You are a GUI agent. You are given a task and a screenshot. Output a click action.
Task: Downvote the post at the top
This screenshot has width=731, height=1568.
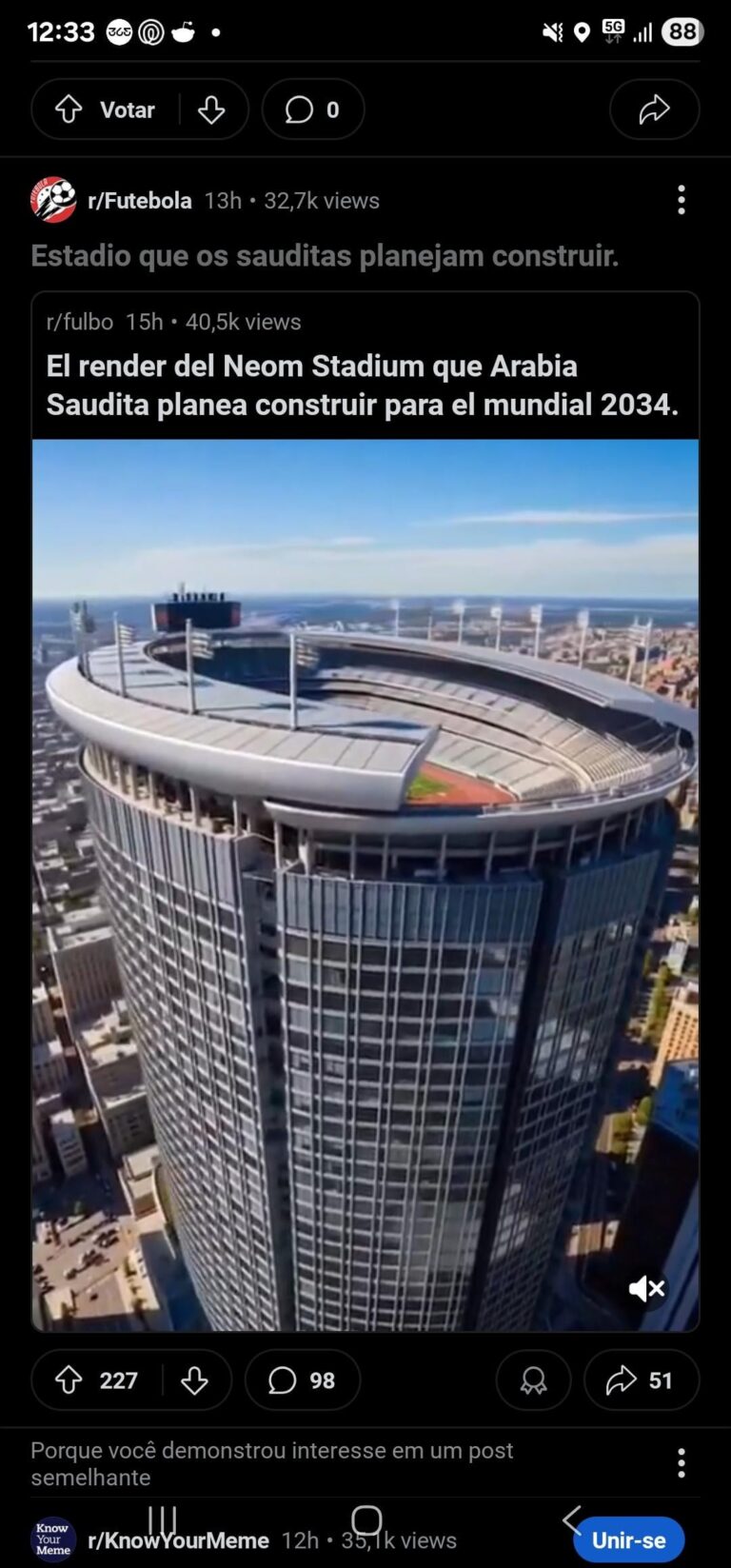point(211,109)
